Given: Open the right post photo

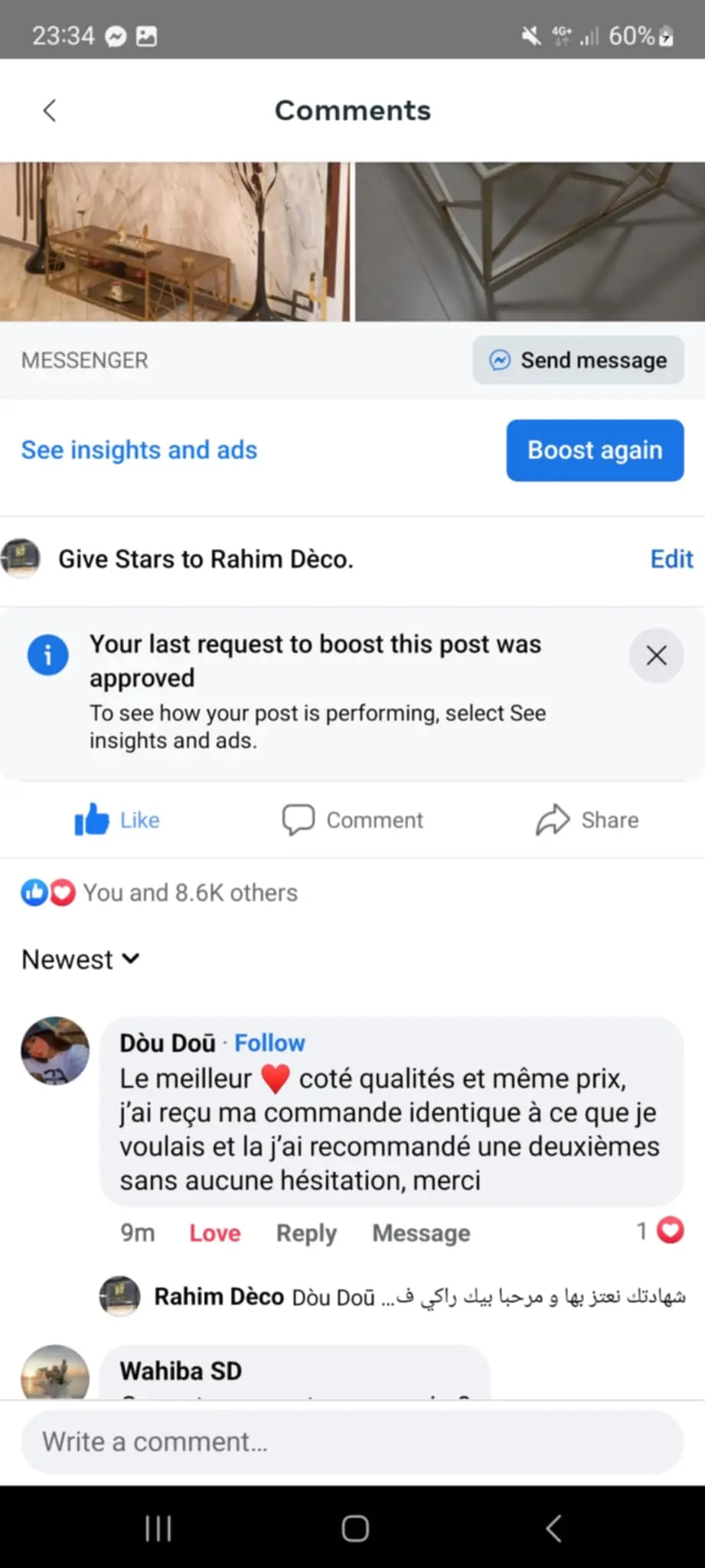Looking at the screenshot, I should click(530, 241).
